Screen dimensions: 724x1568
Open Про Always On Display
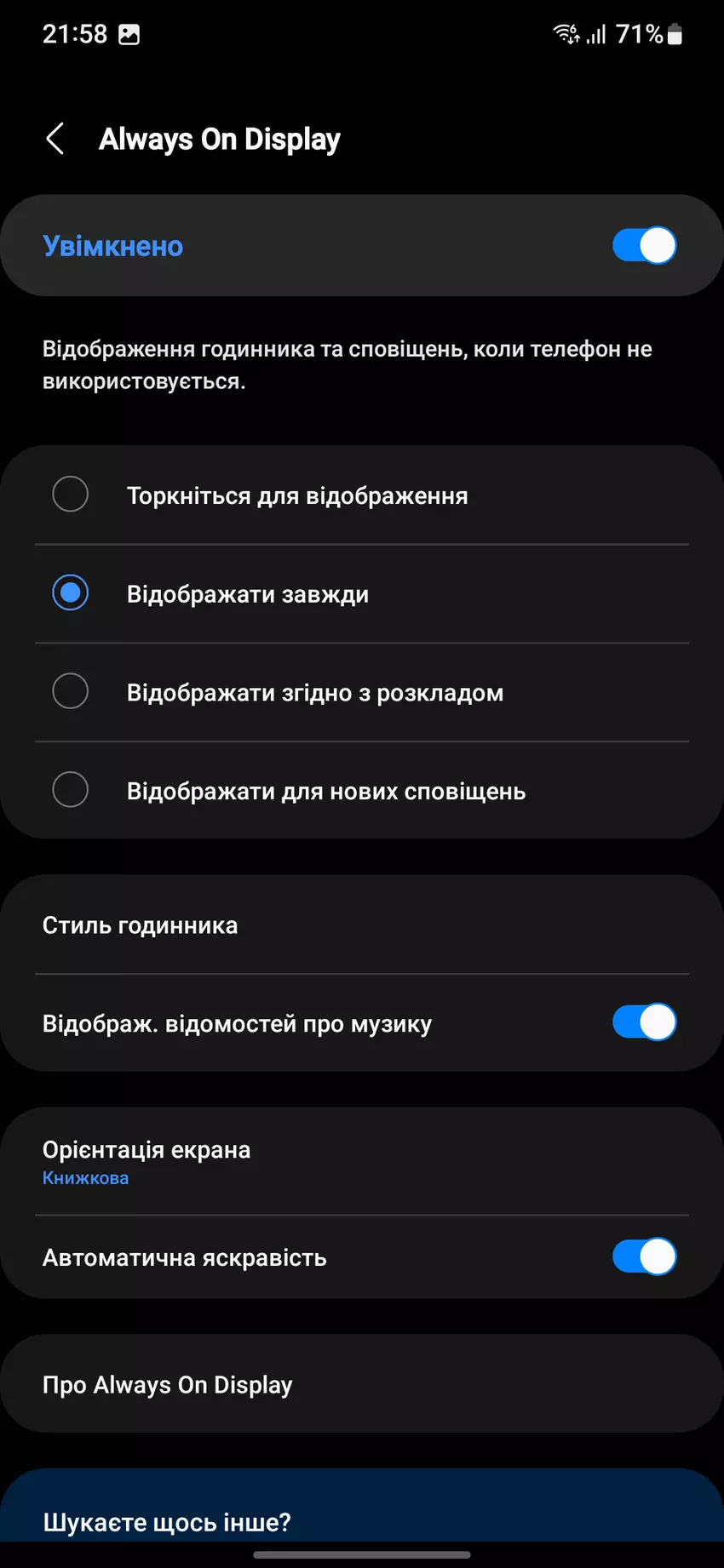[x=361, y=1384]
